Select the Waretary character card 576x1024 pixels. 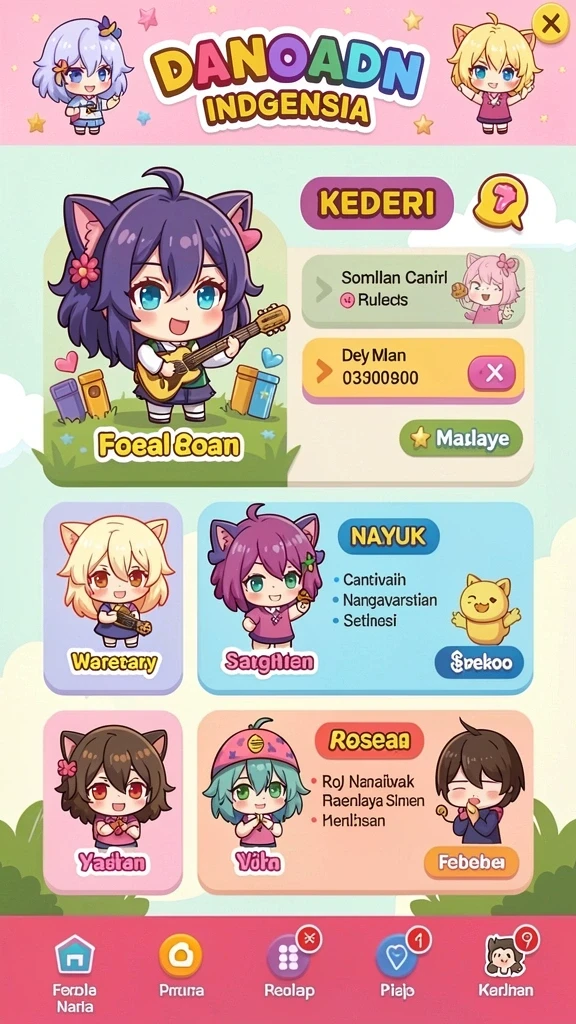click(x=113, y=598)
